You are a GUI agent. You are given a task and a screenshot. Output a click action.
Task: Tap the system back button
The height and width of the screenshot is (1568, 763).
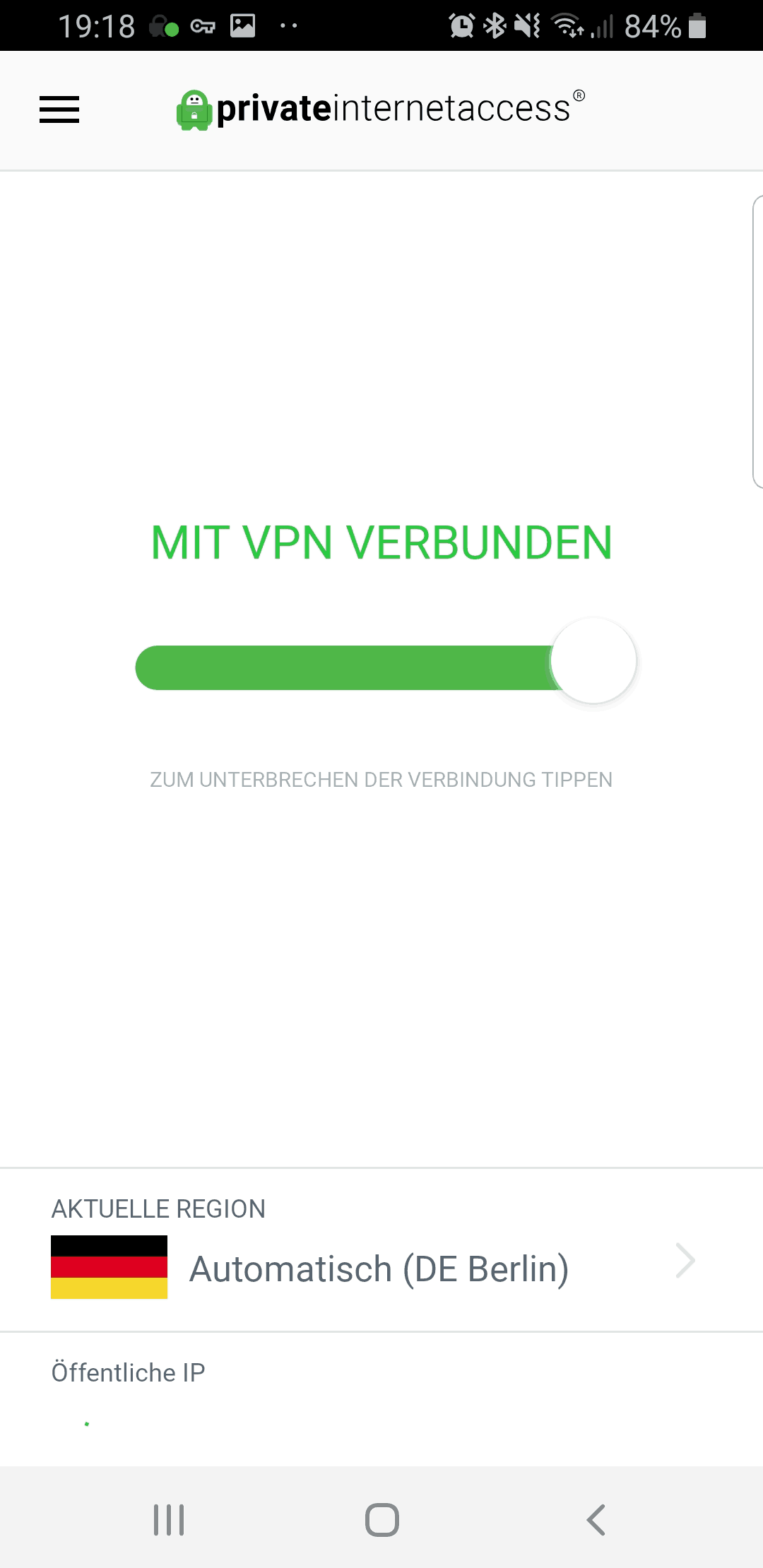tap(596, 1519)
